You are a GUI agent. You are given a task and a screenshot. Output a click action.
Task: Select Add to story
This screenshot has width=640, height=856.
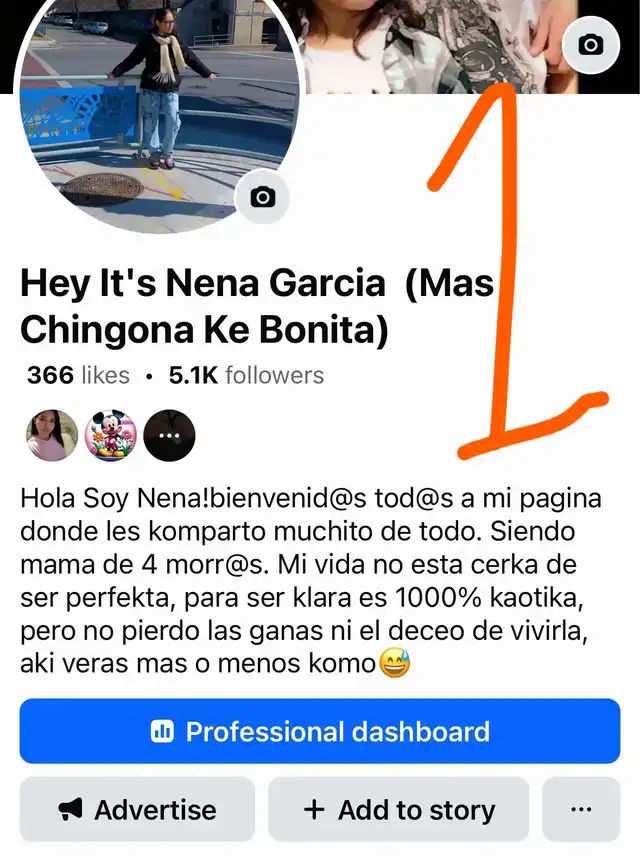[399, 810]
